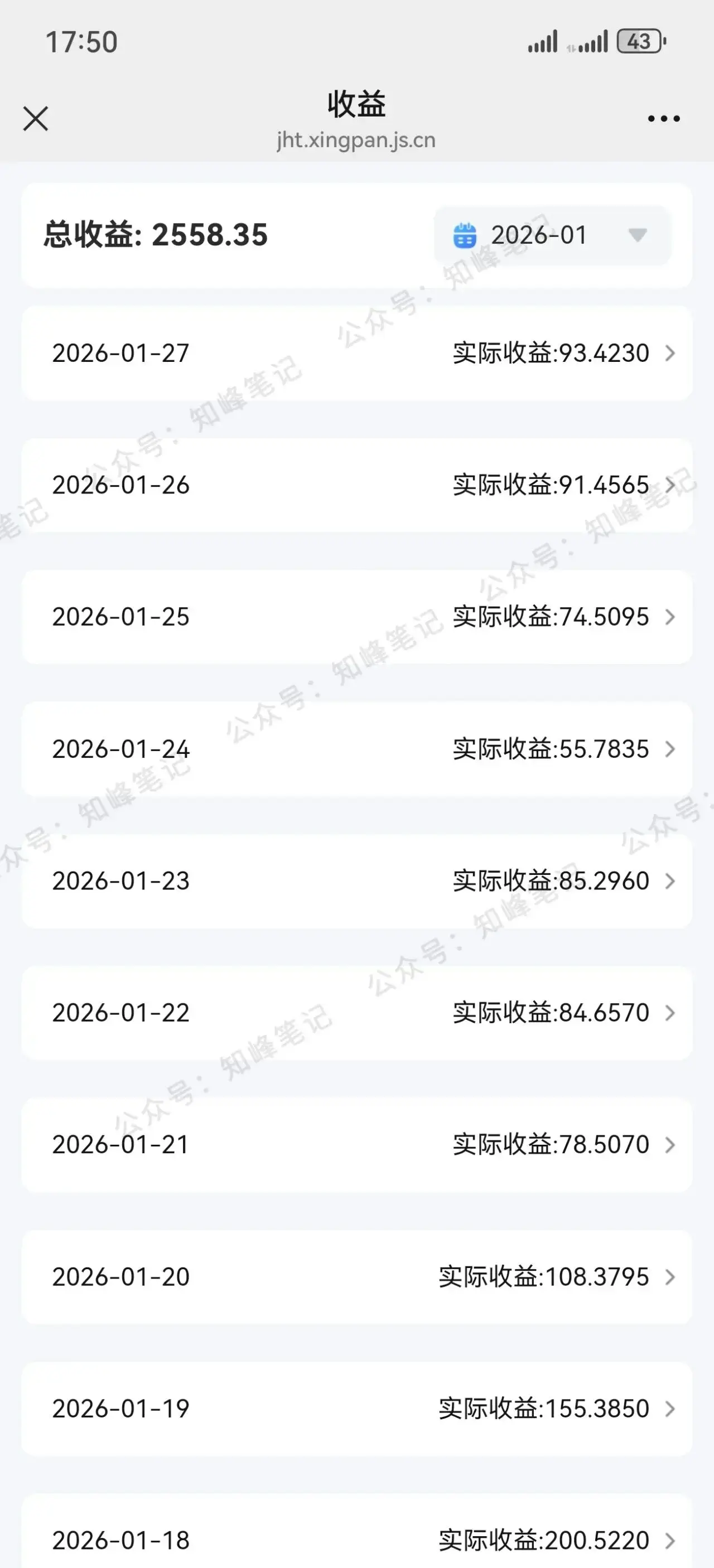Tap the arrow on the 2026-01-25 entry
Image resolution: width=714 pixels, height=1568 pixels.
[x=671, y=617]
